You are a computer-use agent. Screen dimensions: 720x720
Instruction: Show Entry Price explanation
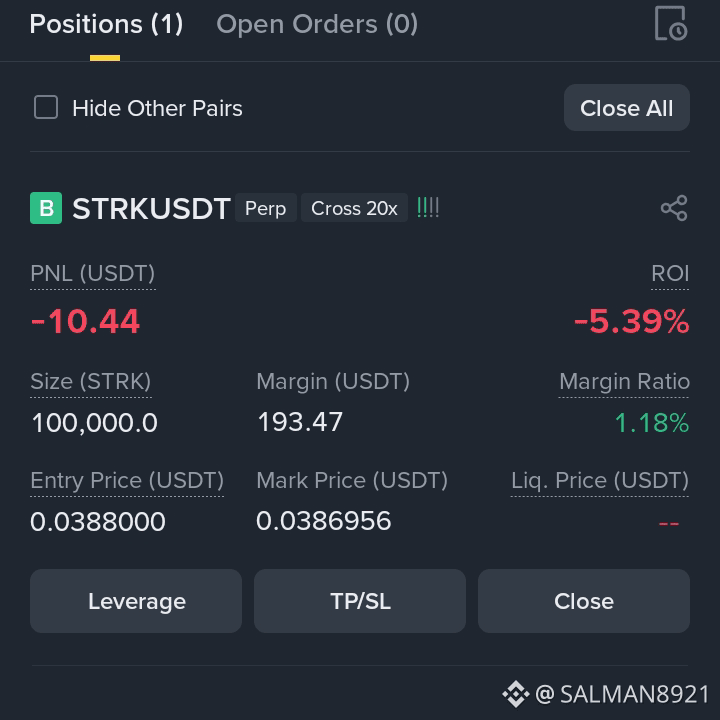(127, 481)
